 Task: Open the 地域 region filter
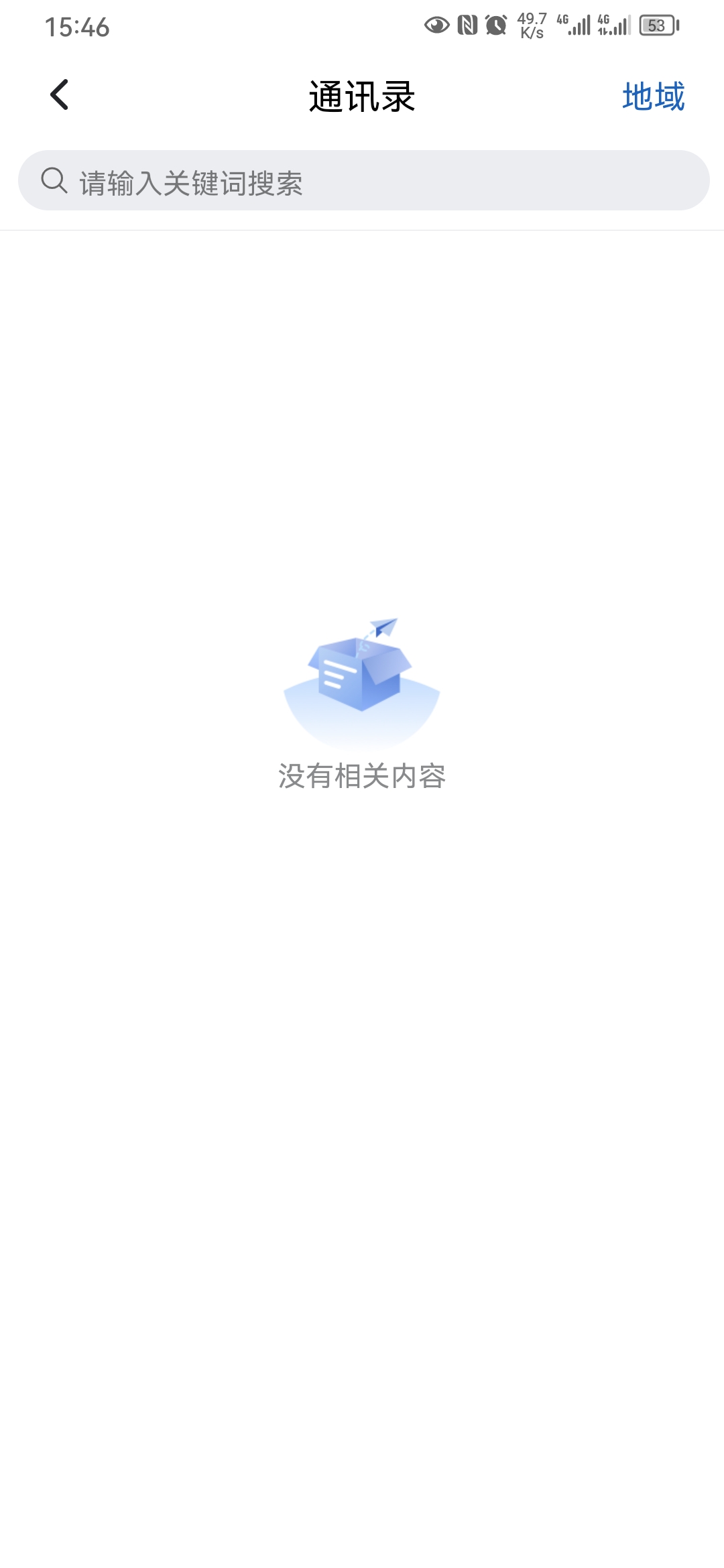click(653, 96)
